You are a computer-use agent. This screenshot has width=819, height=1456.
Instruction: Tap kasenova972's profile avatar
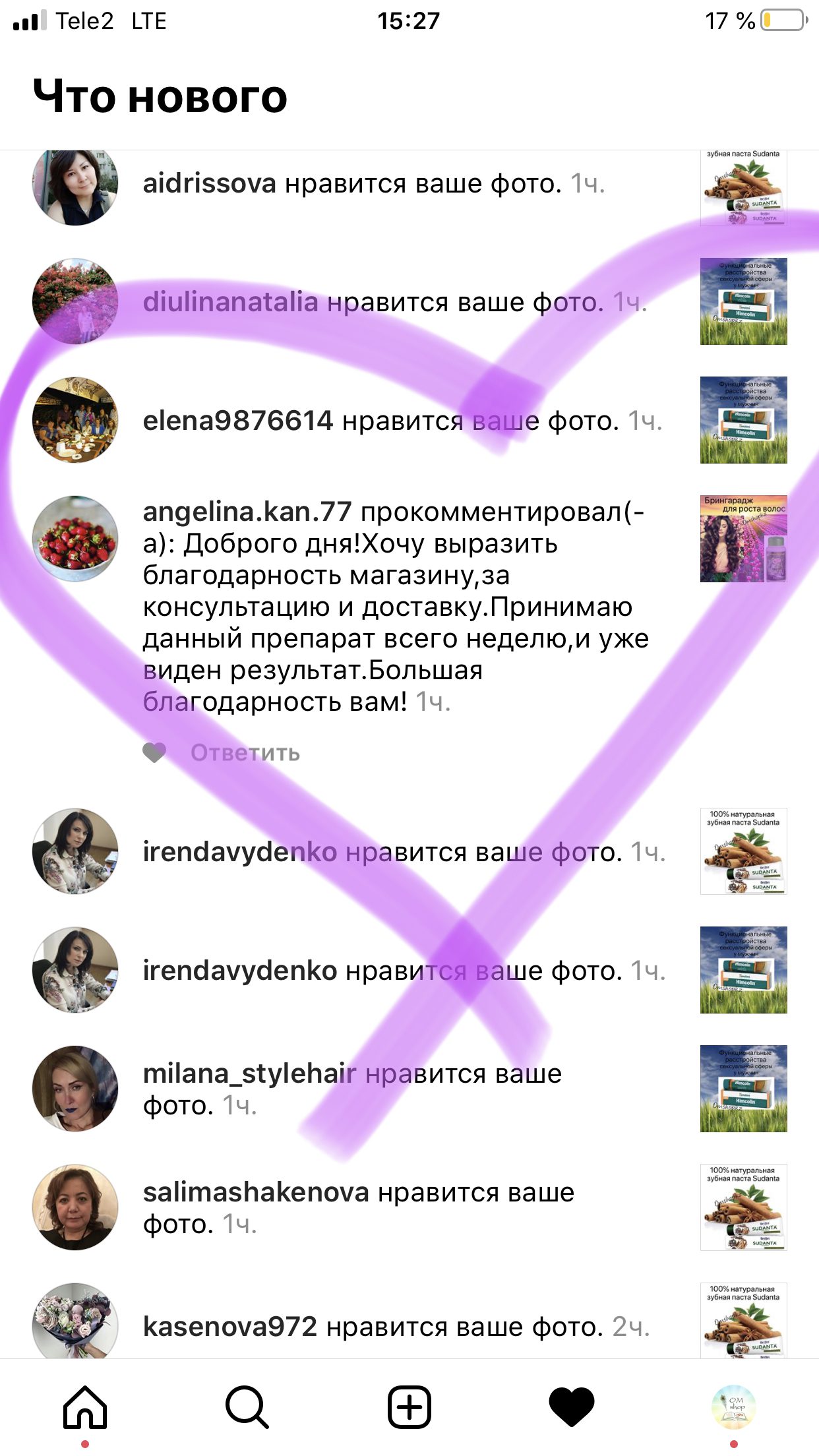coord(75,1321)
